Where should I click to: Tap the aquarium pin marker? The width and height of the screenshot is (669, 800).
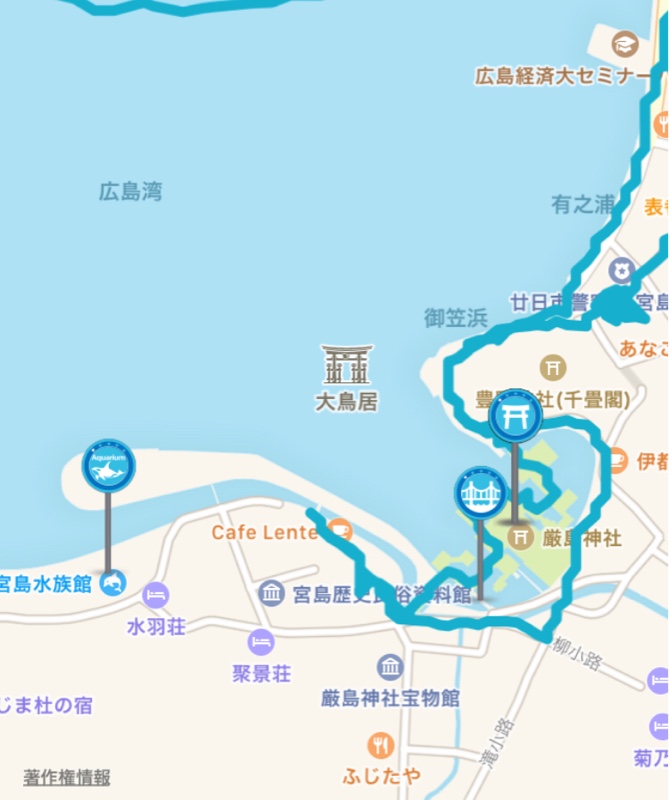(x=108, y=466)
